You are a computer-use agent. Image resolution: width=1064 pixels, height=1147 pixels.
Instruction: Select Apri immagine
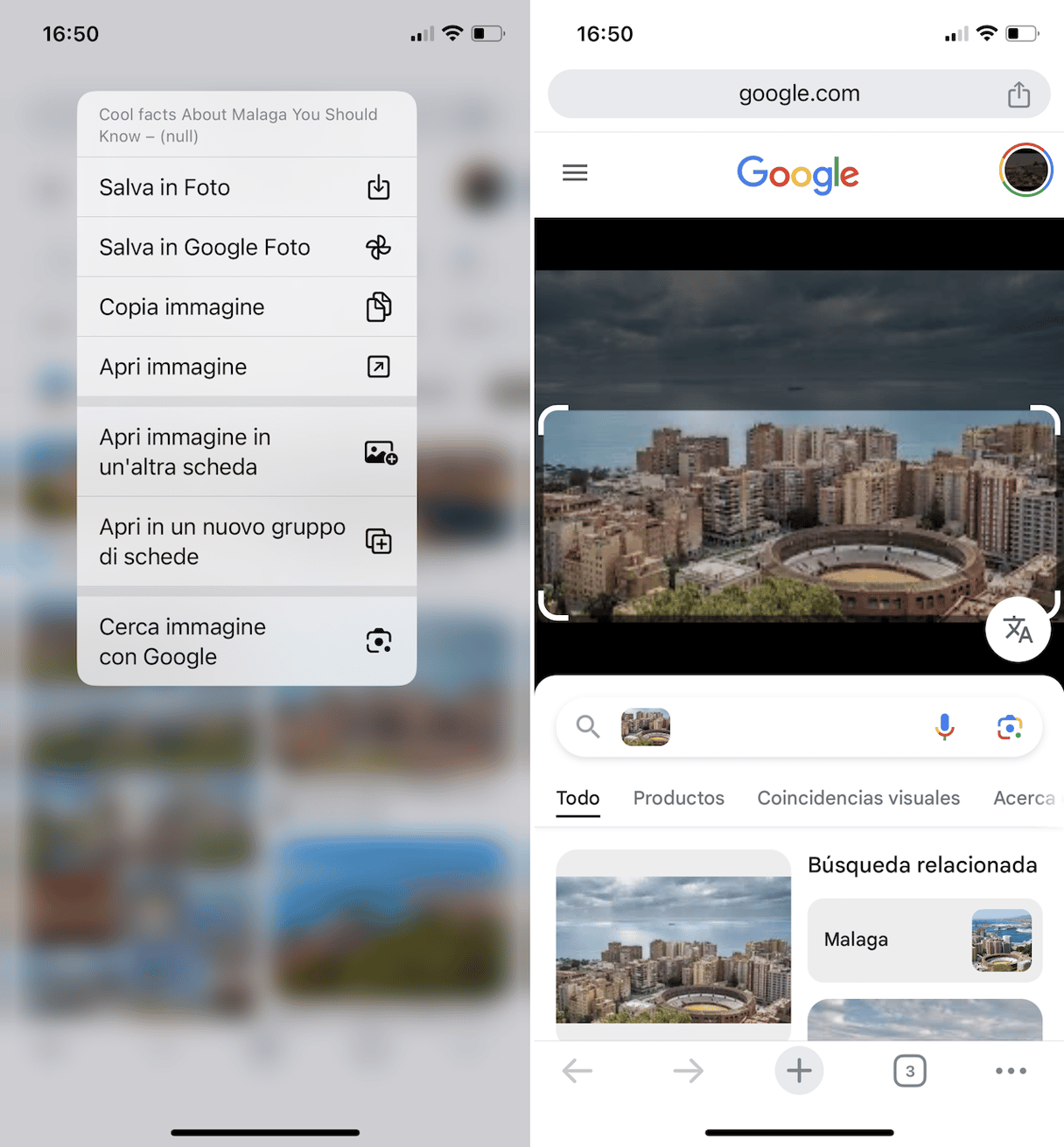246,367
